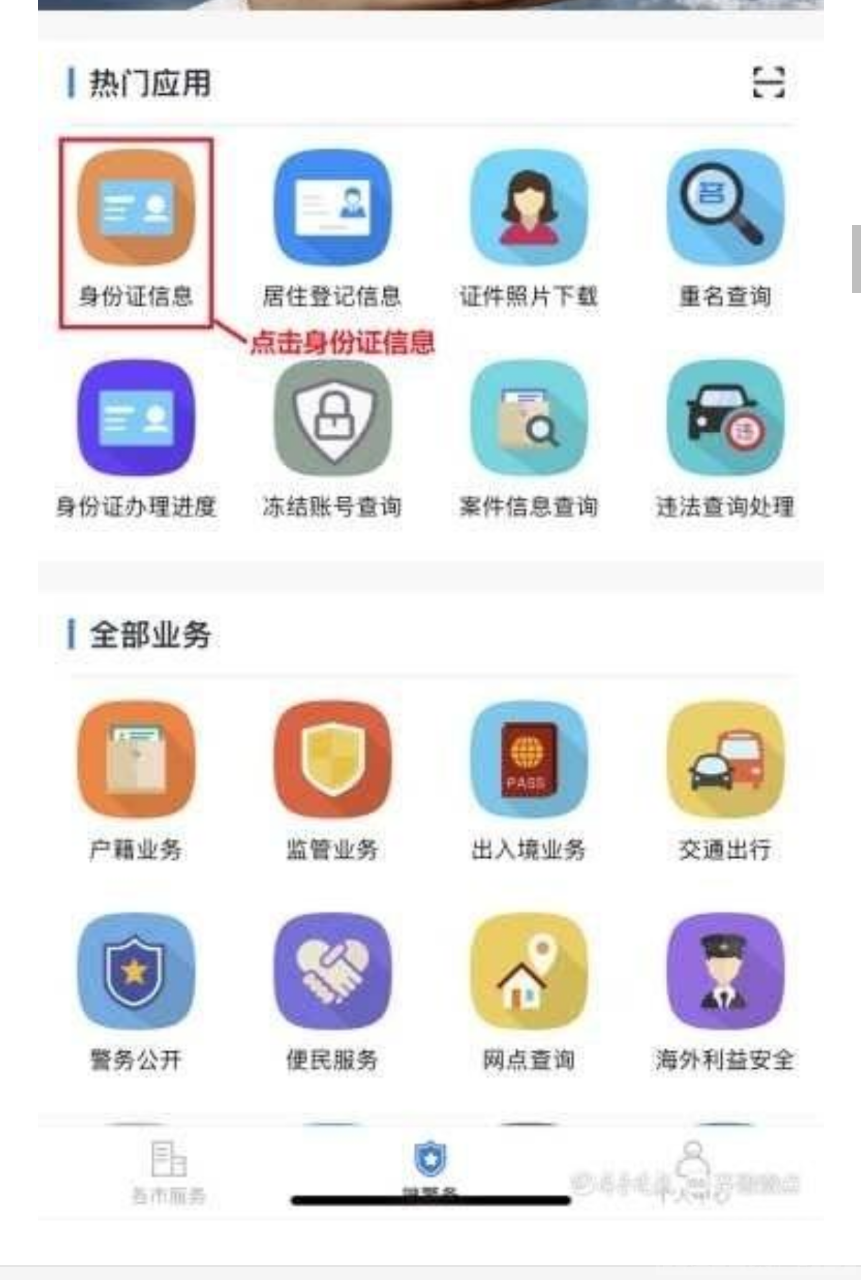The width and height of the screenshot is (861, 1280).
Task: Tap the scan icon beside 热门应用
Action: coord(768,83)
